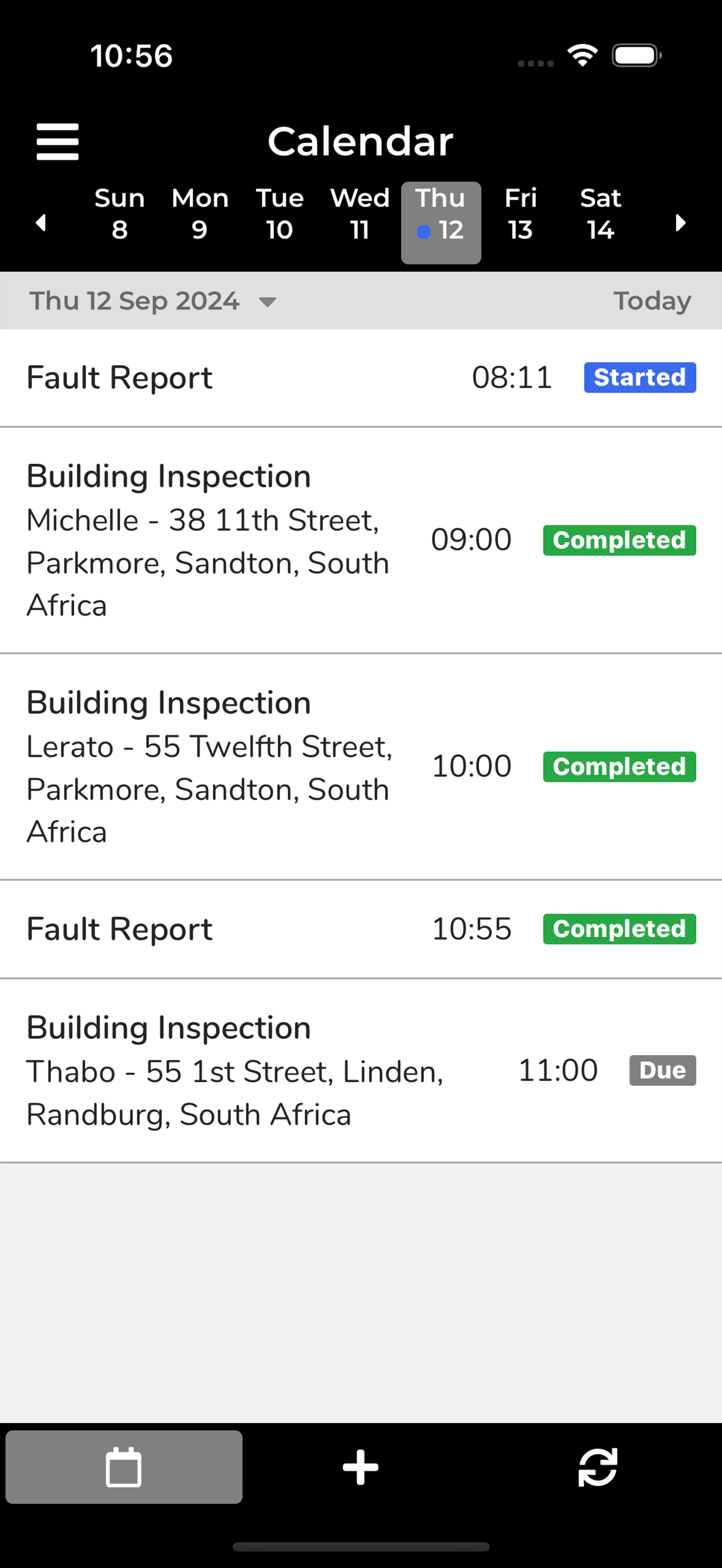Expand the Thu 12 Sep 2024 date picker
Screen dimensions: 722x1568
153,301
